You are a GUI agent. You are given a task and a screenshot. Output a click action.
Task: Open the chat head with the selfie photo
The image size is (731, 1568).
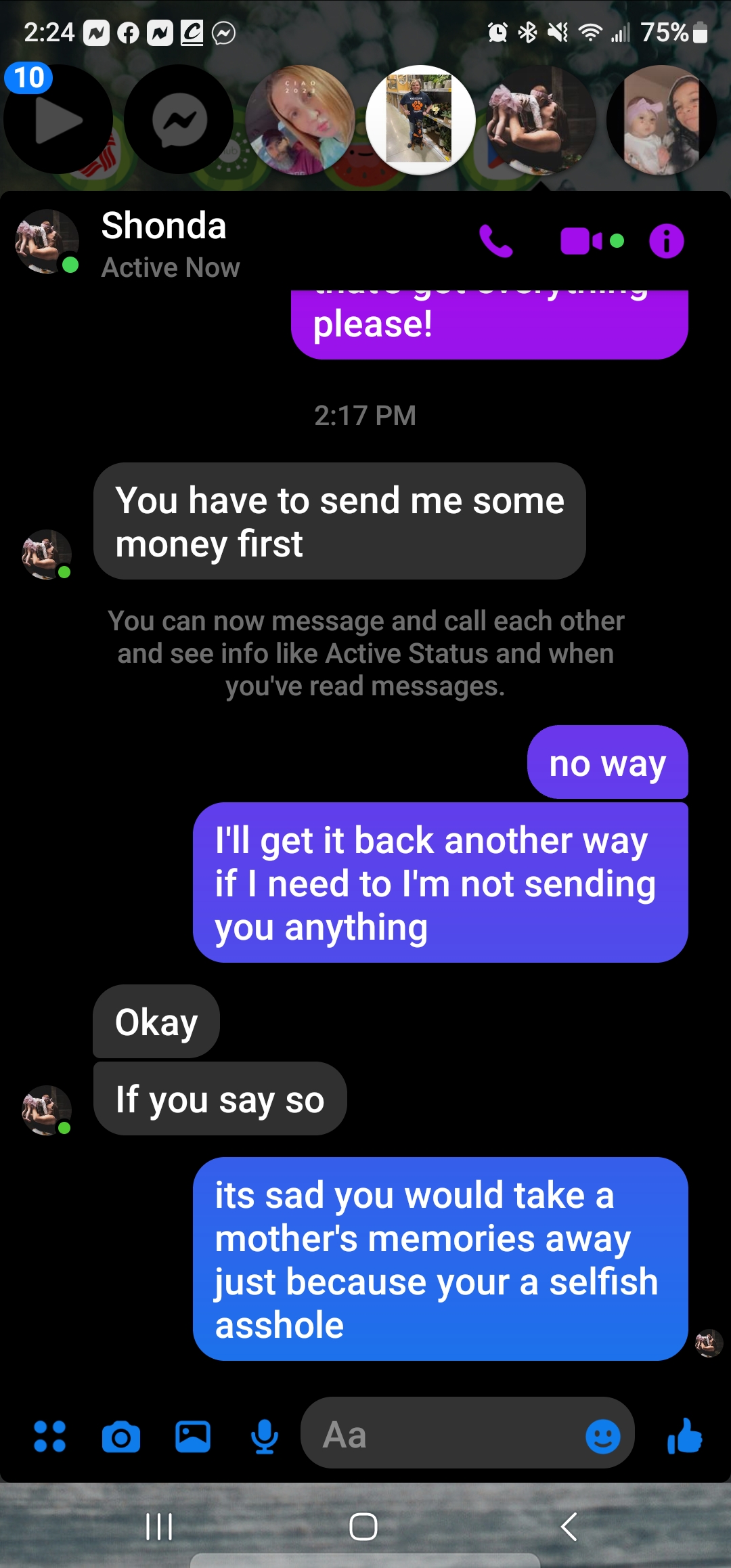pyautogui.click(x=301, y=120)
